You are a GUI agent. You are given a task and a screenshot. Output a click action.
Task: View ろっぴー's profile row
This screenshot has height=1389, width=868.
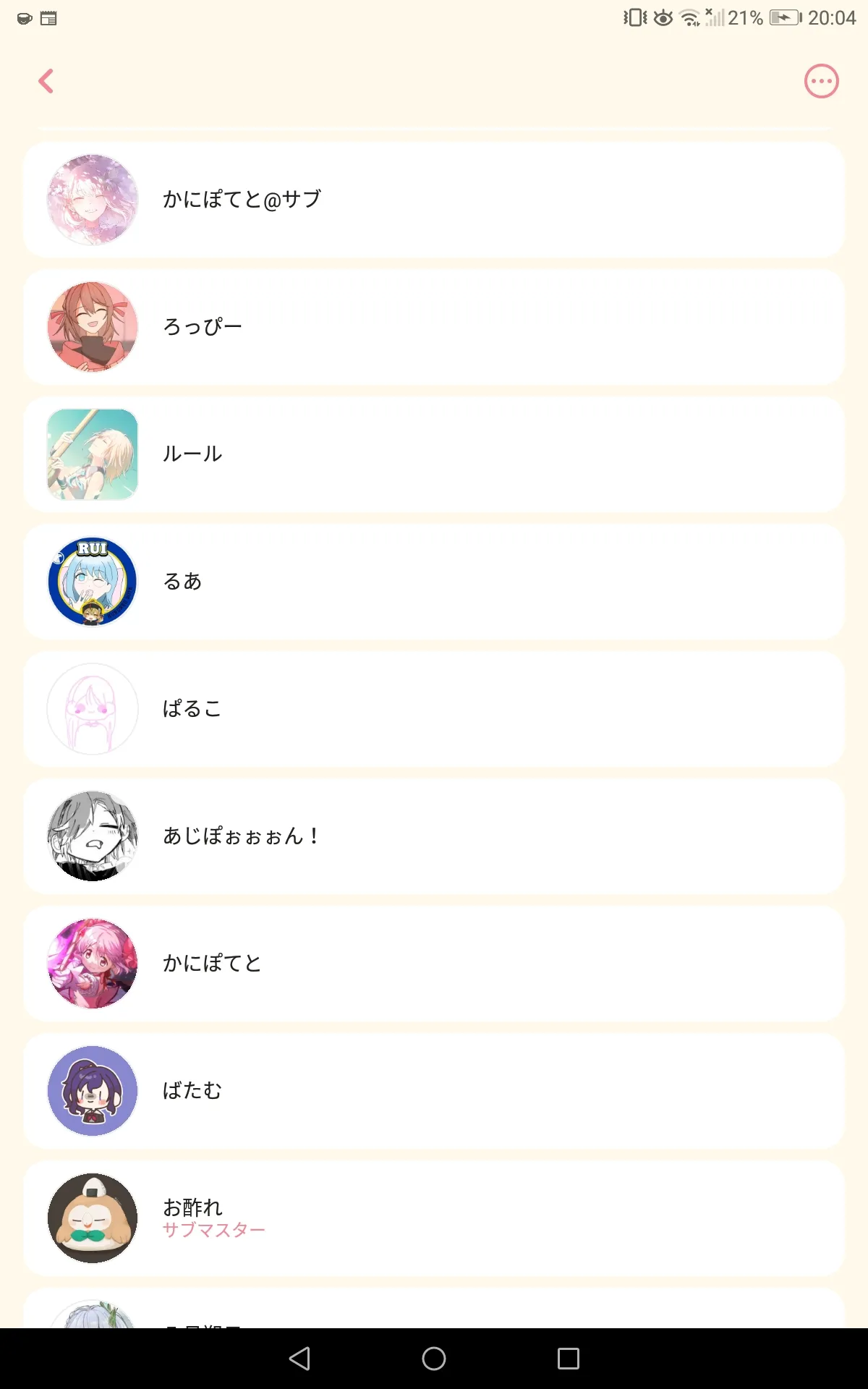434,327
